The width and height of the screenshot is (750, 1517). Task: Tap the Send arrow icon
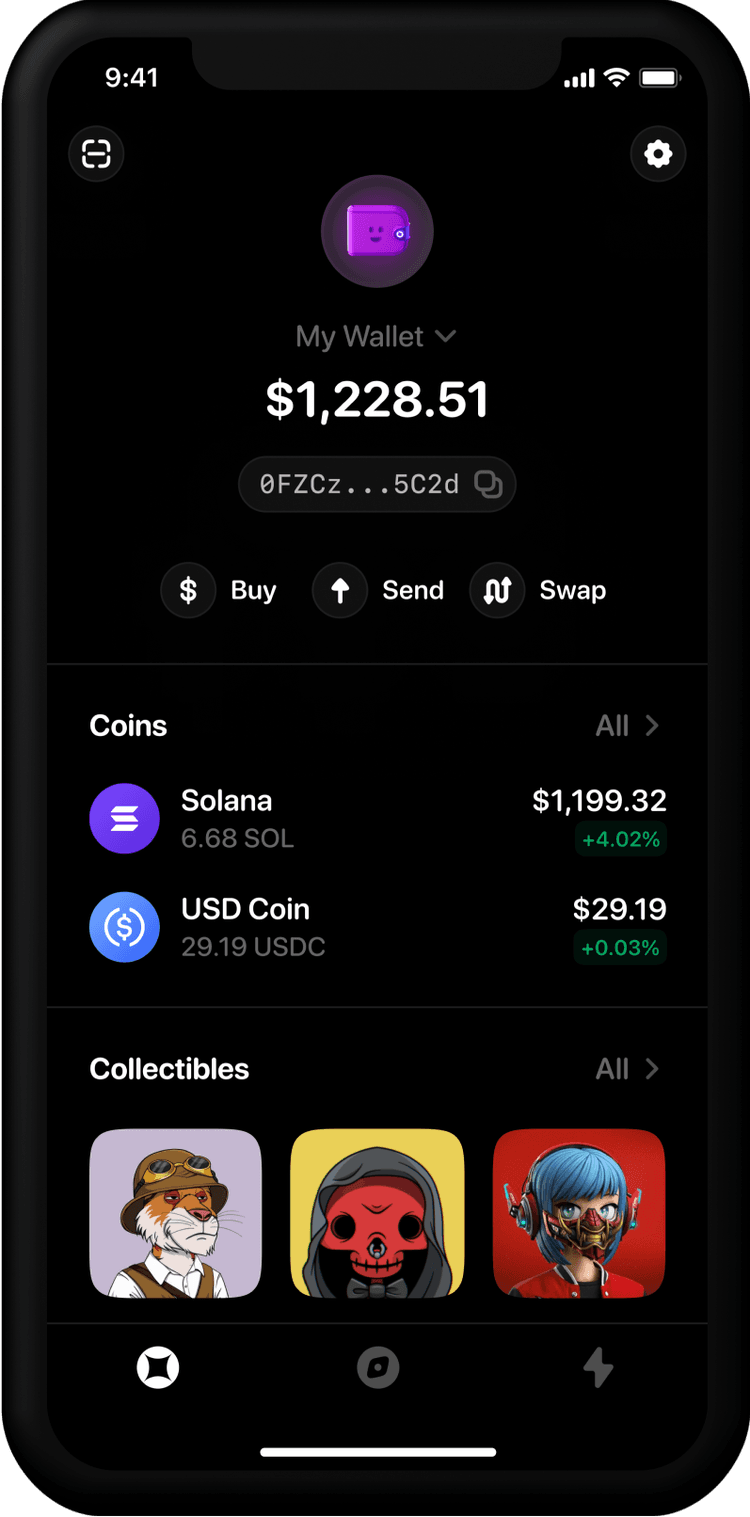pyautogui.click(x=340, y=590)
